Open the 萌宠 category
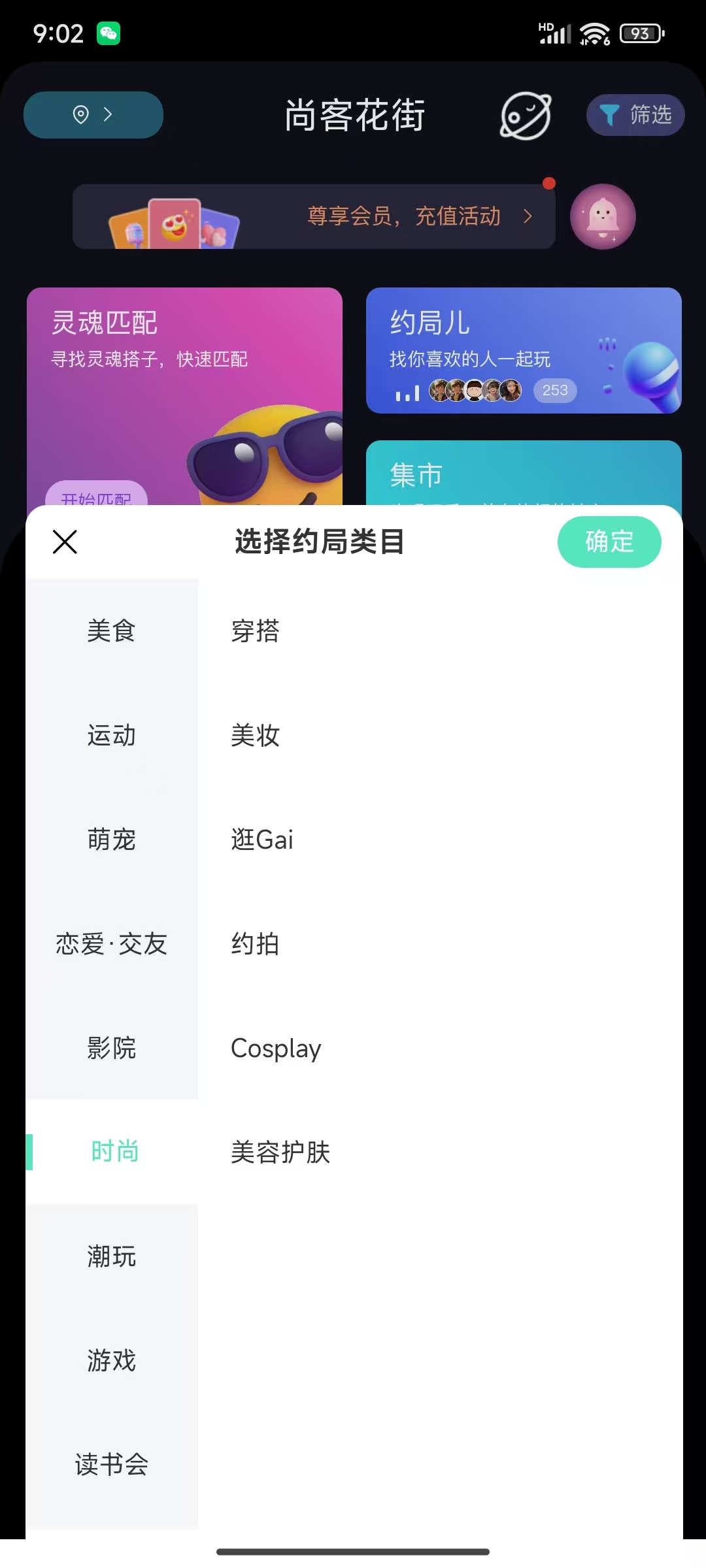This screenshot has width=706, height=1568. point(112,840)
